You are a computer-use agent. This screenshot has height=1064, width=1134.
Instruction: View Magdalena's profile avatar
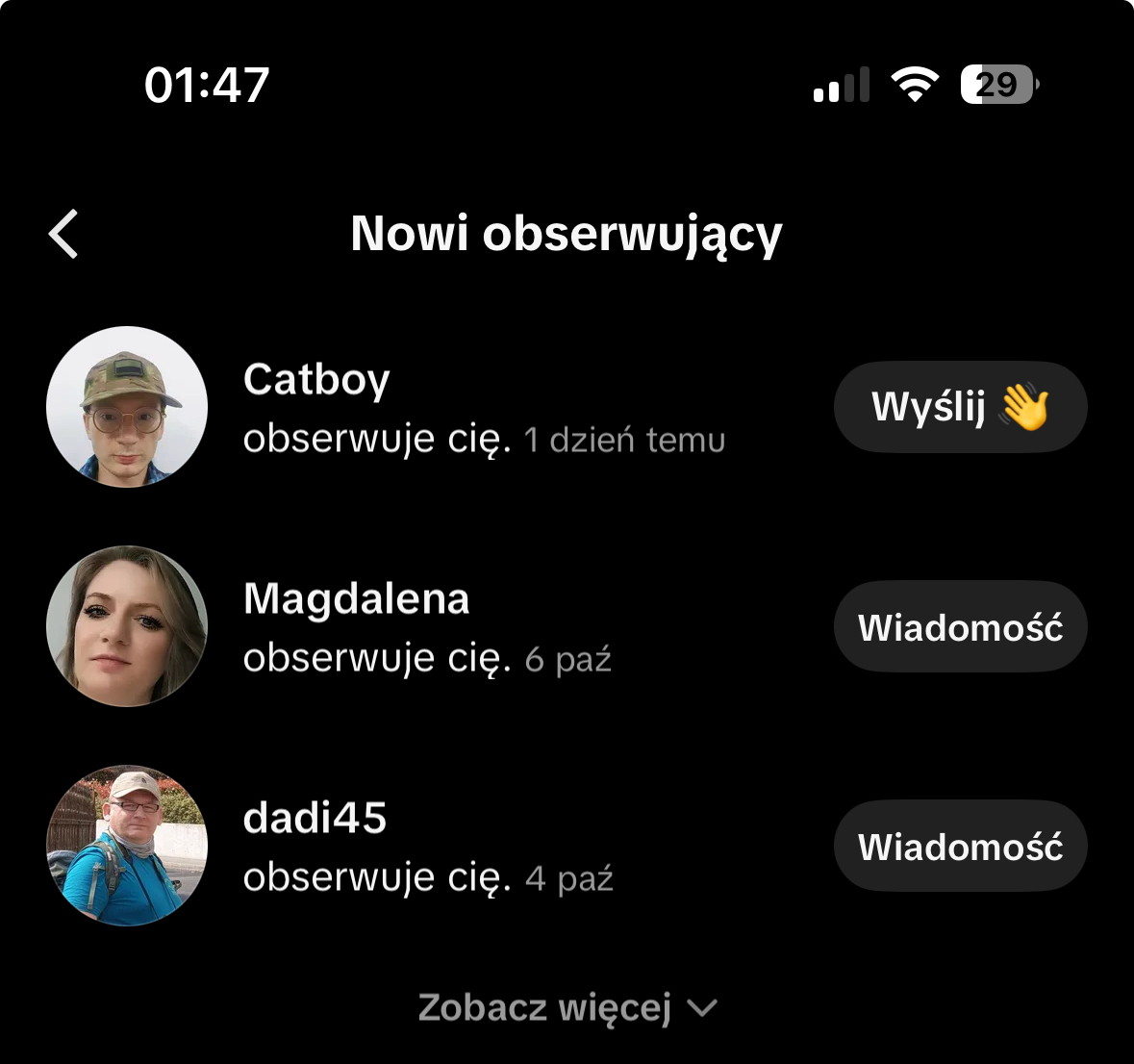pyautogui.click(x=127, y=626)
